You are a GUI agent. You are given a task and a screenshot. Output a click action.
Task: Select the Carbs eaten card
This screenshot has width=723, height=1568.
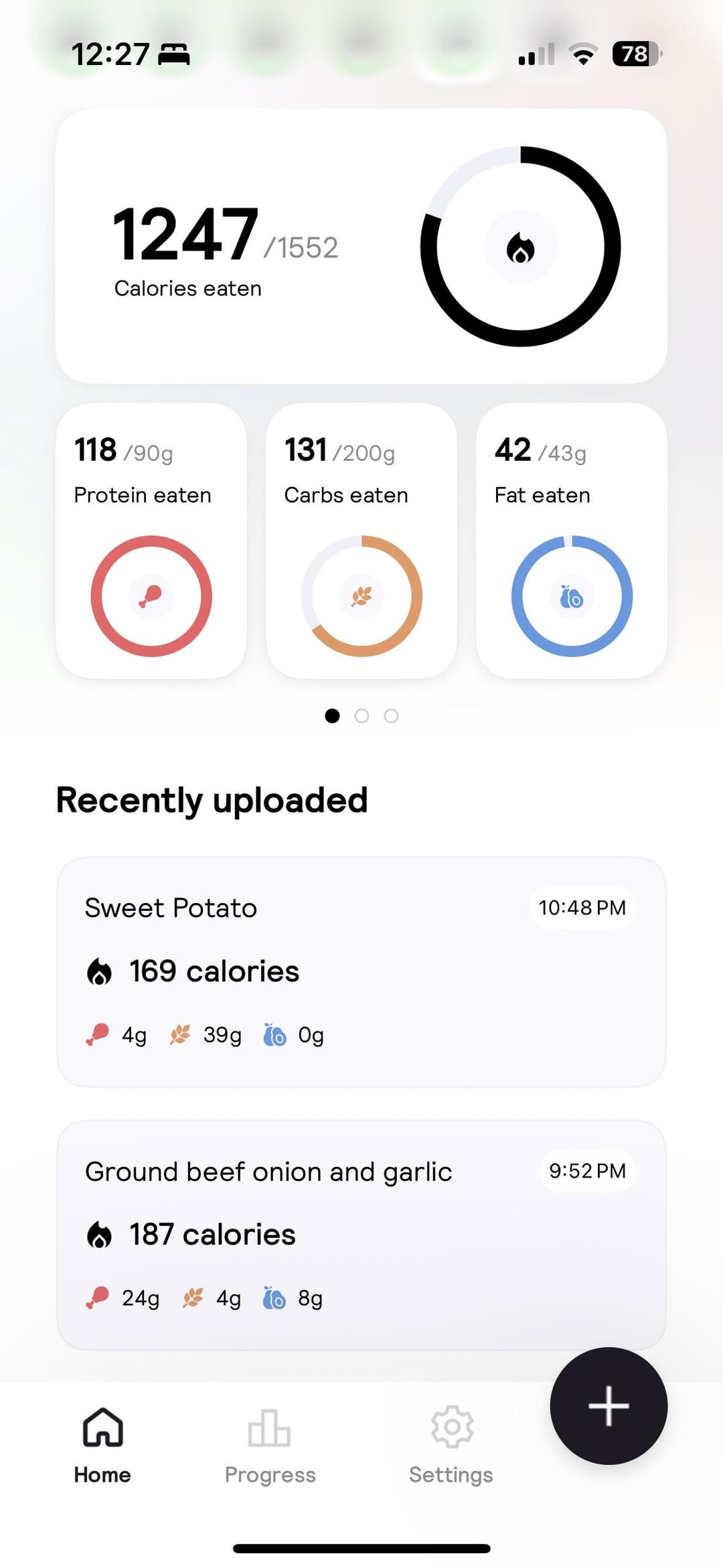(361, 541)
